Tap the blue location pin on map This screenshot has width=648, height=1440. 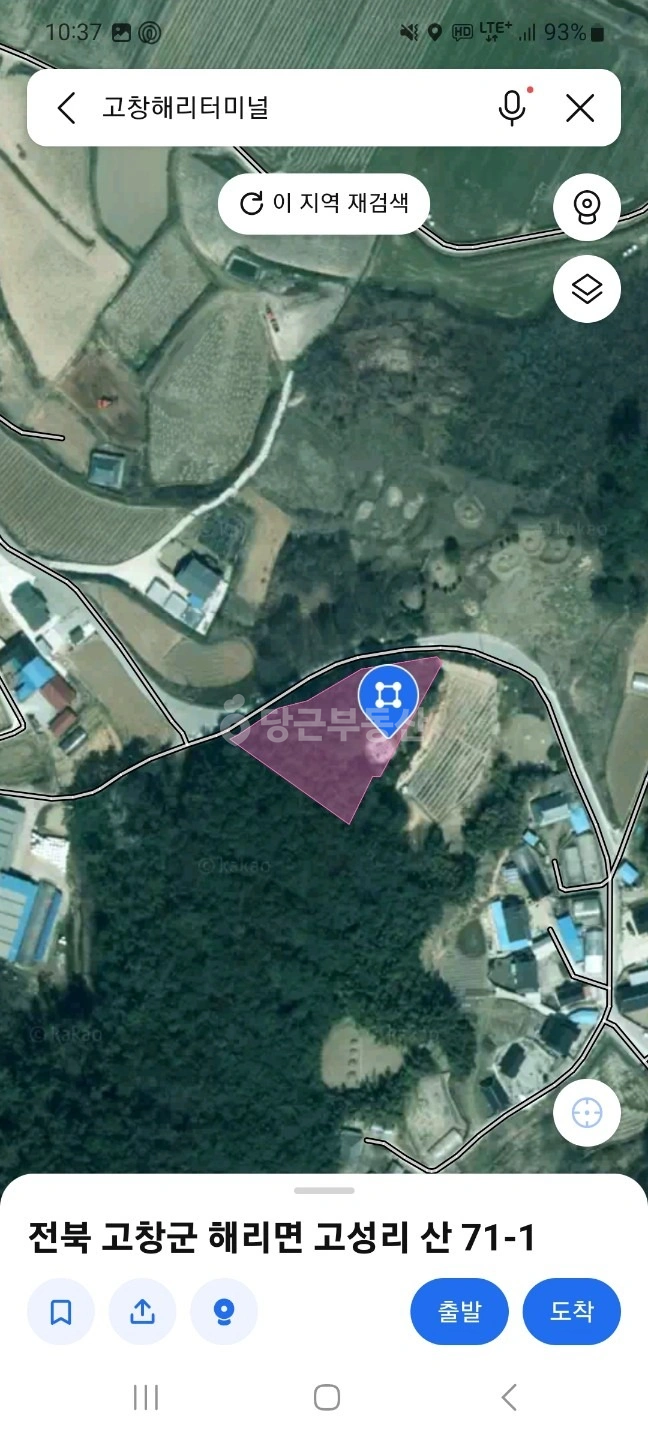pos(388,701)
